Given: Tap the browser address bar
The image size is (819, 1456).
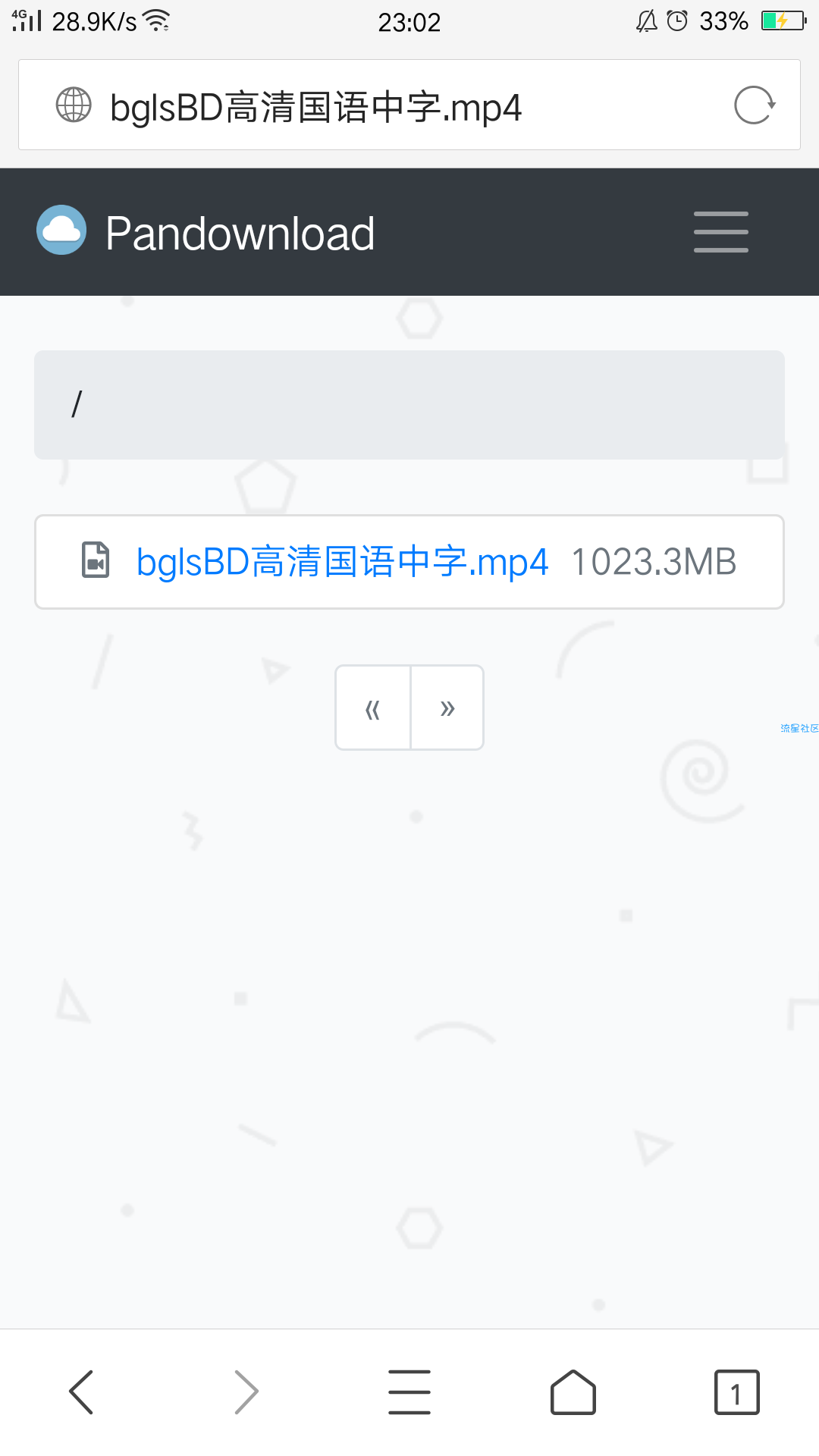Looking at the screenshot, I should [x=379, y=105].
